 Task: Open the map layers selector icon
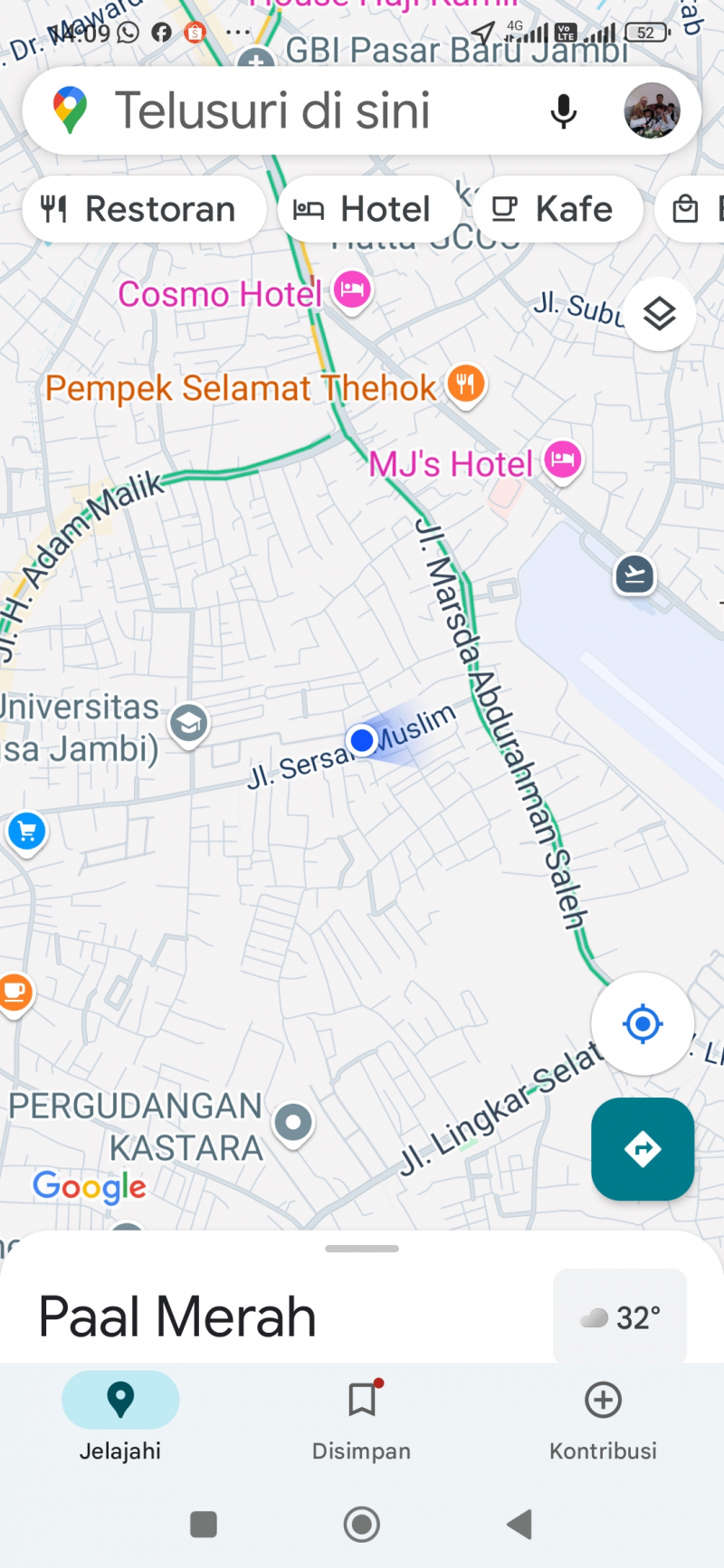[x=660, y=314]
